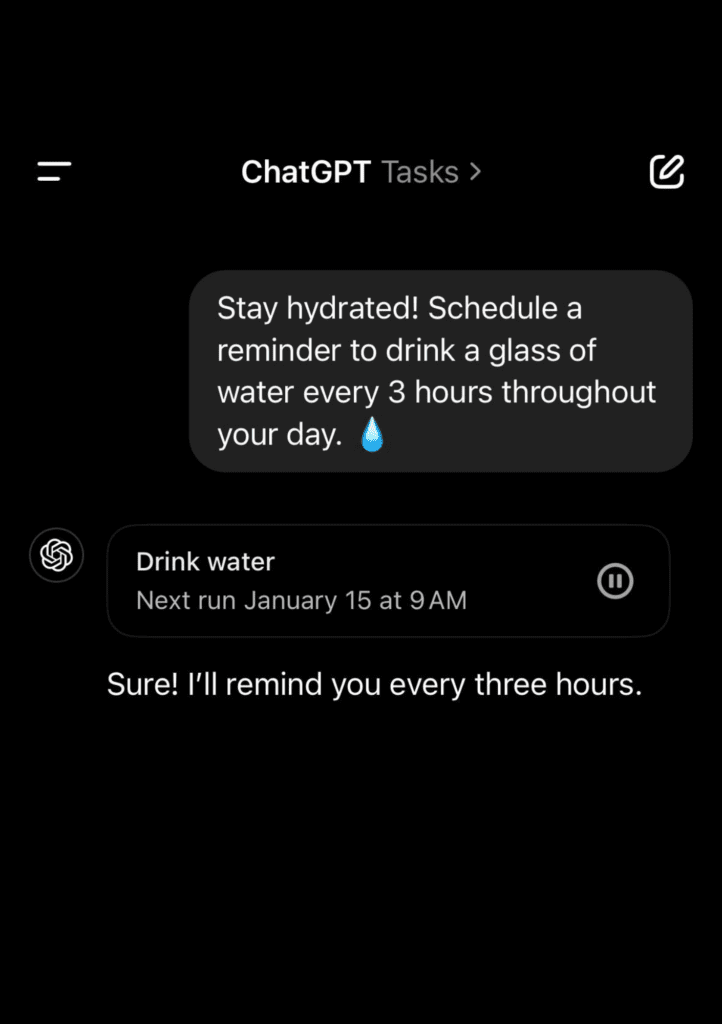Open the Tasks view via the arrow
The height and width of the screenshot is (1024, 722).
coord(475,171)
